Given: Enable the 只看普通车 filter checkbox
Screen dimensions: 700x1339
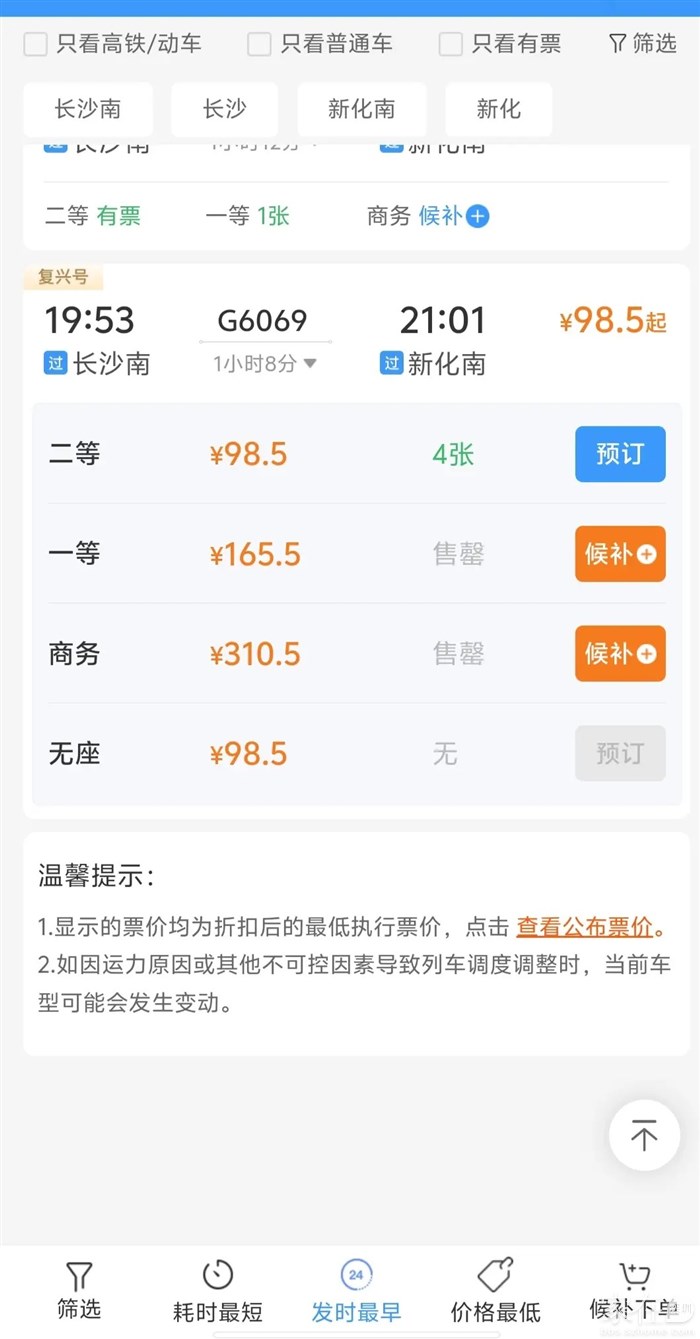Looking at the screenshot, I should tap(260, 44).
